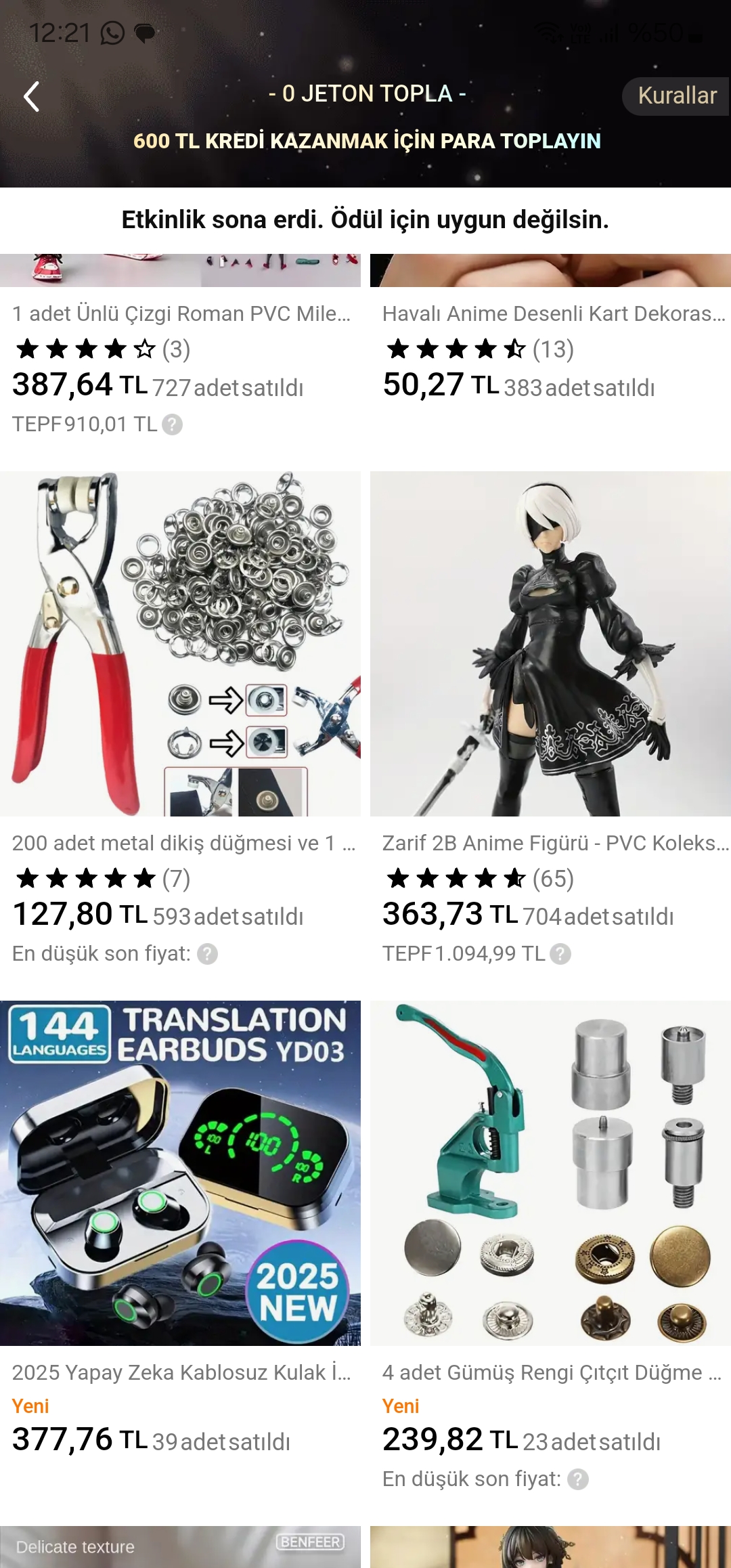Screen dimensions: 731x1568
Task: Go back using the top-left arrow
Action: point(31,96)
